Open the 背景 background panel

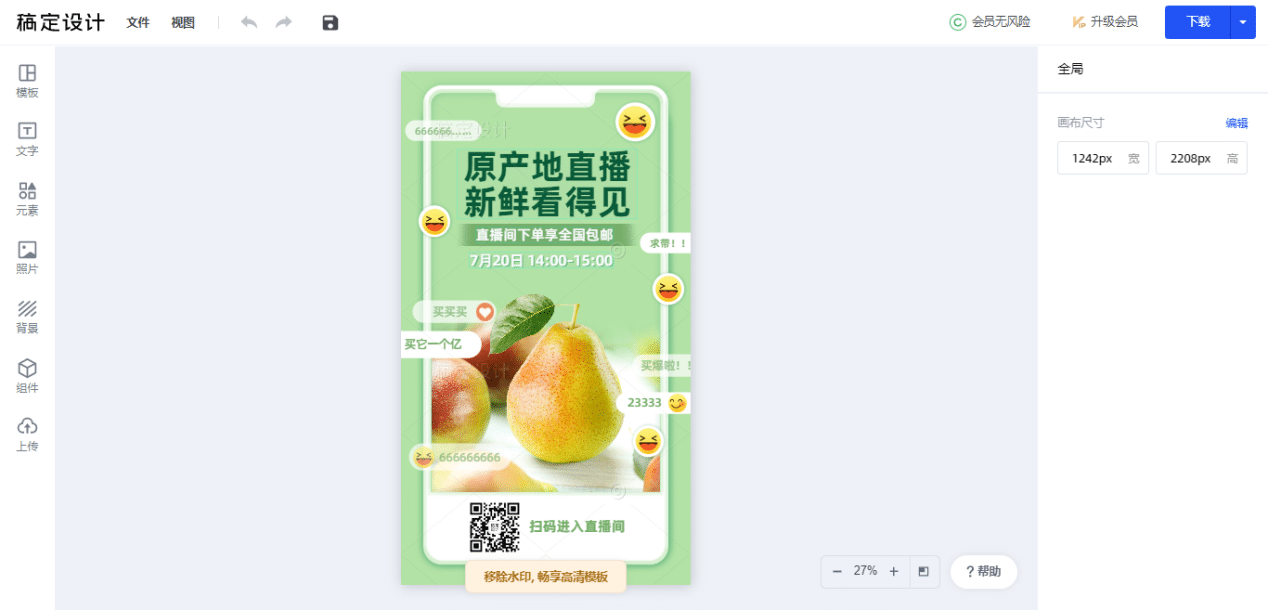tap(27, 316)
